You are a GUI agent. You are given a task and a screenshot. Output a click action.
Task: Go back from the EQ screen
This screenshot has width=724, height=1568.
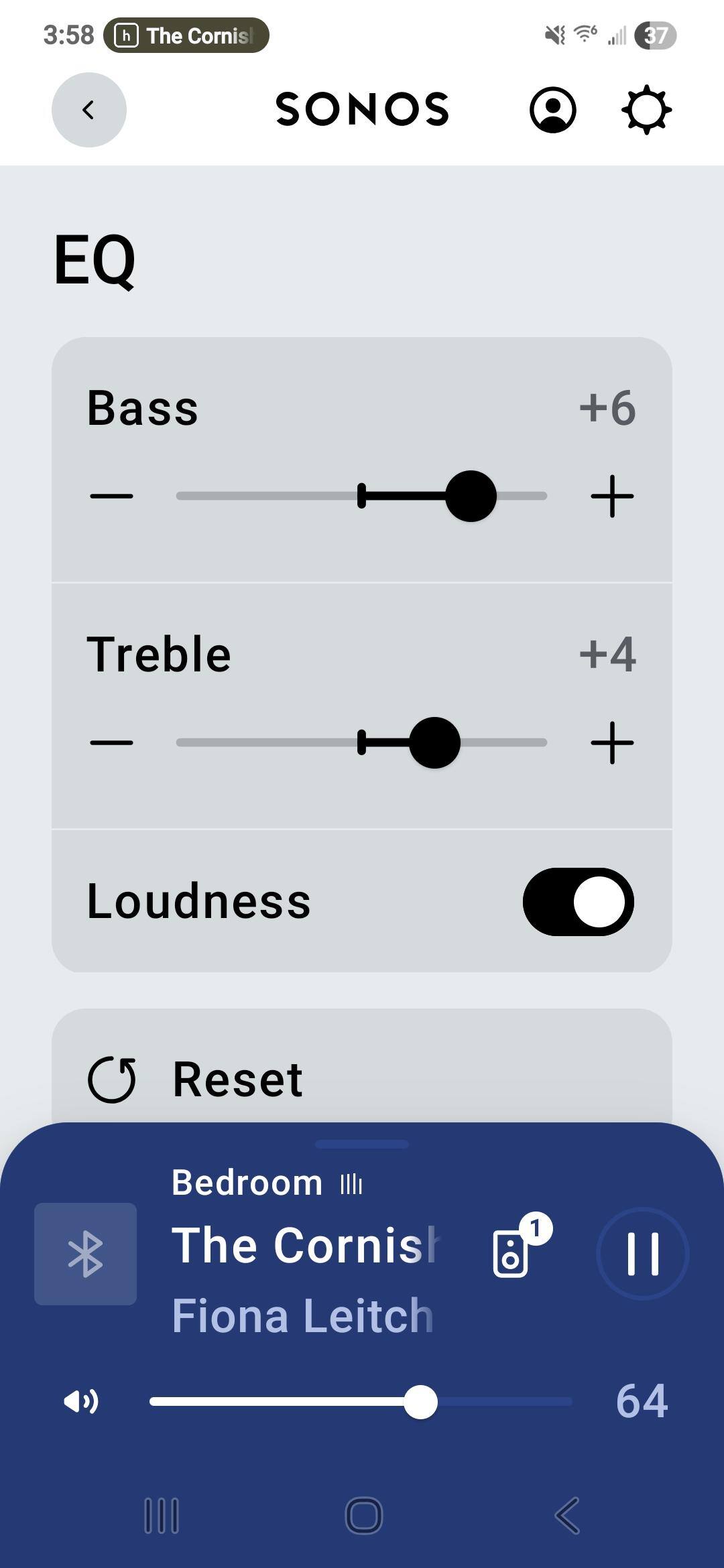[89, 110]
